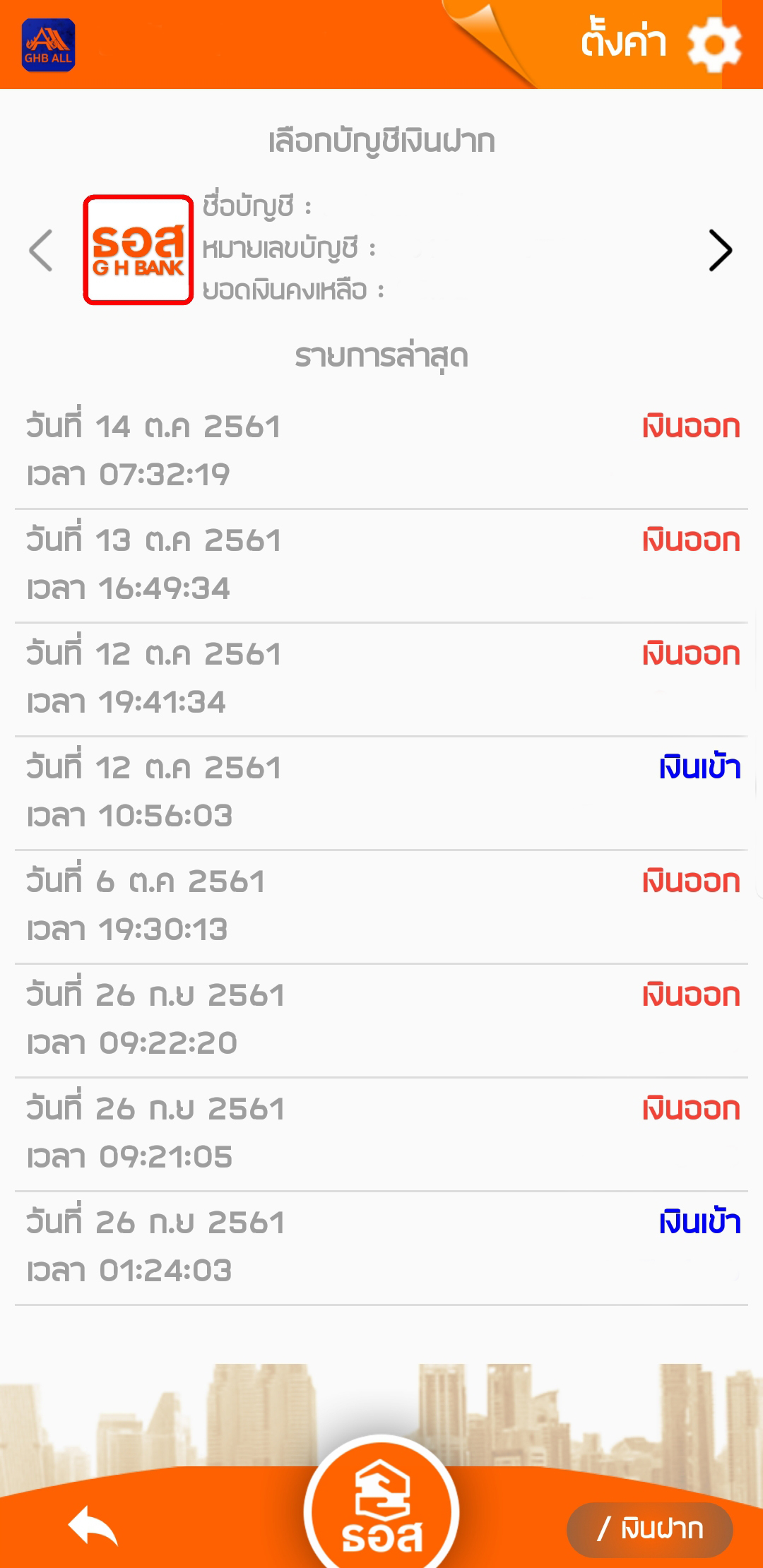Show the next deposit account
This screenshot has width=763, height=1568.
720,250
